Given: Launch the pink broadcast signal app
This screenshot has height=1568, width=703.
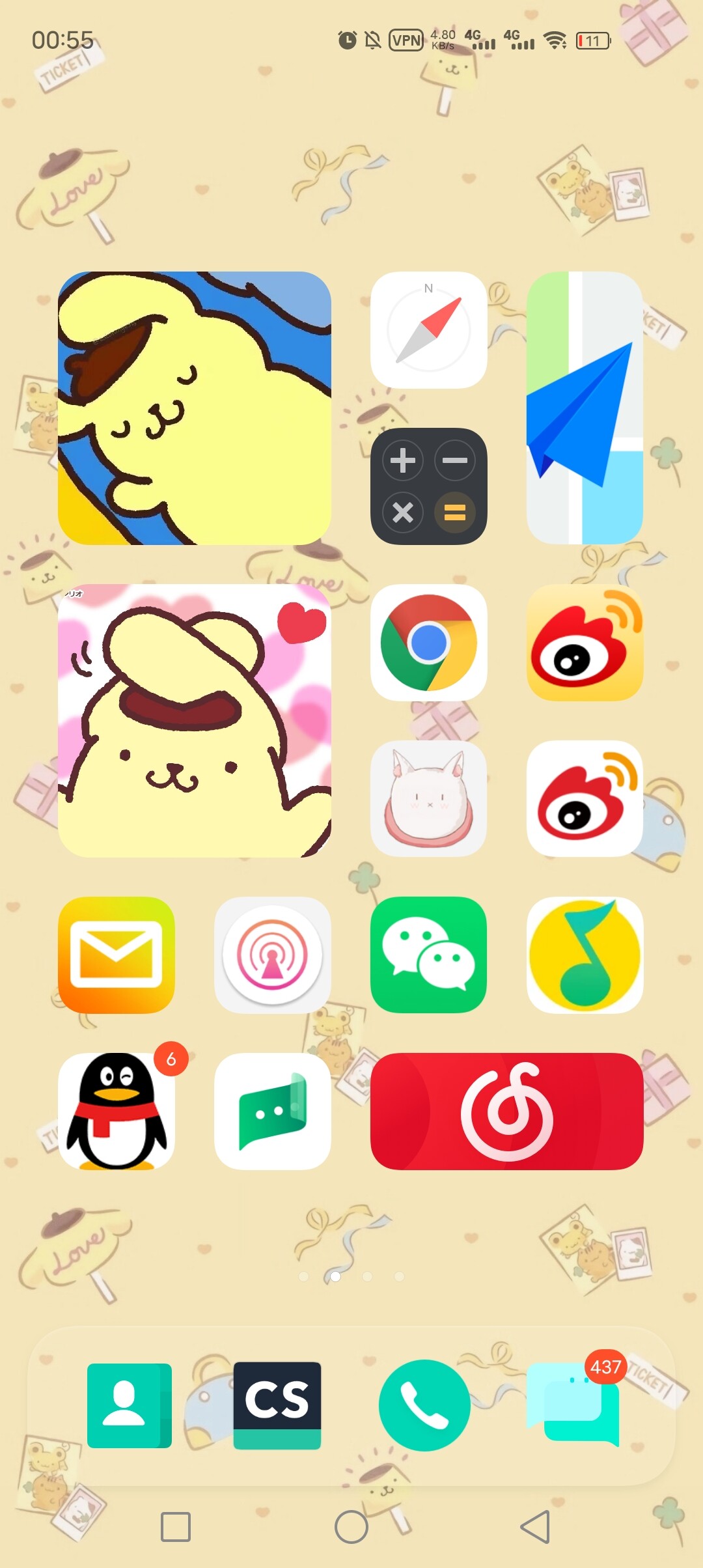Looking at the screenshot, I should [x=272, y=955].
